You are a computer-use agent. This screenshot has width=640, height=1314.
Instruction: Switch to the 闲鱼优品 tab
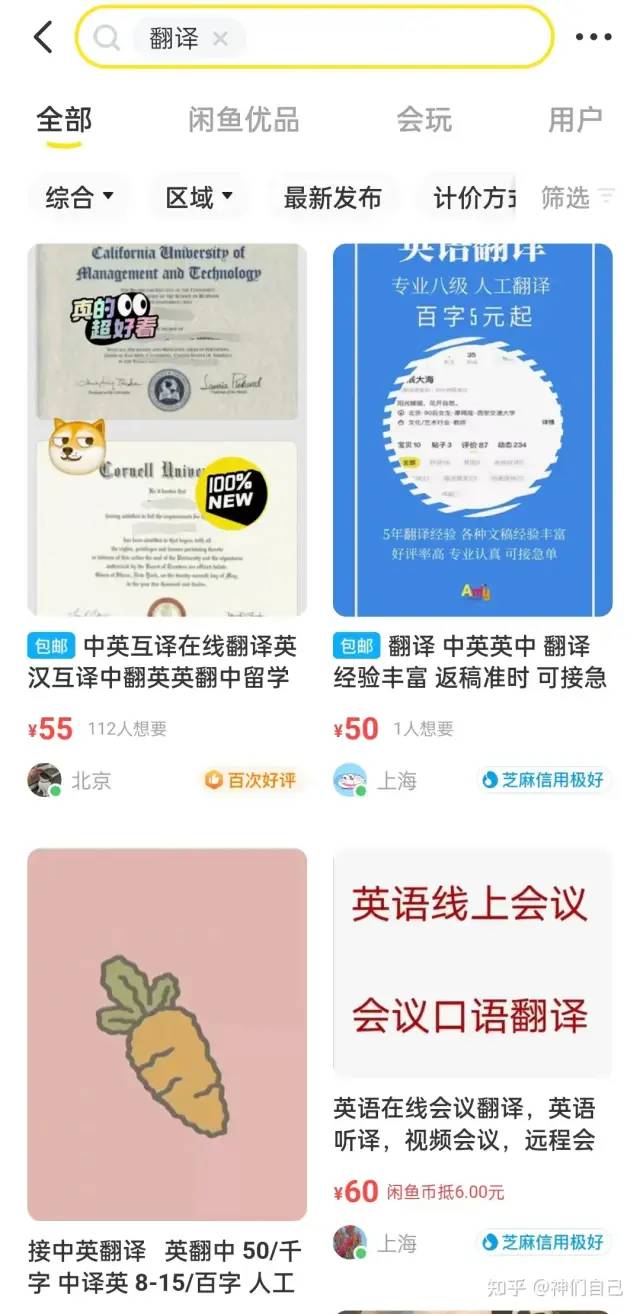tap(243, 121)
